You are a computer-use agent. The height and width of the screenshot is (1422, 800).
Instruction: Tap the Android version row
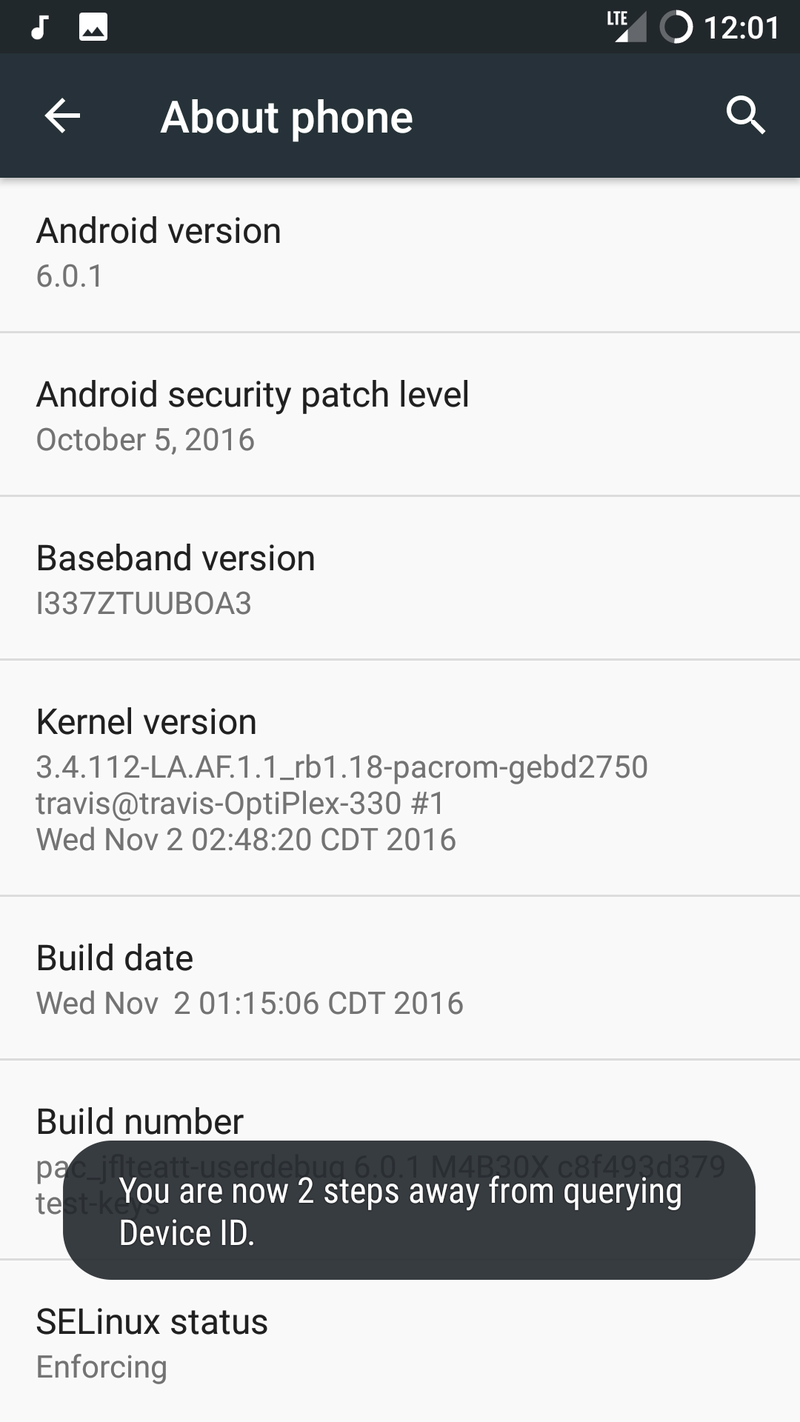(400, 254)
